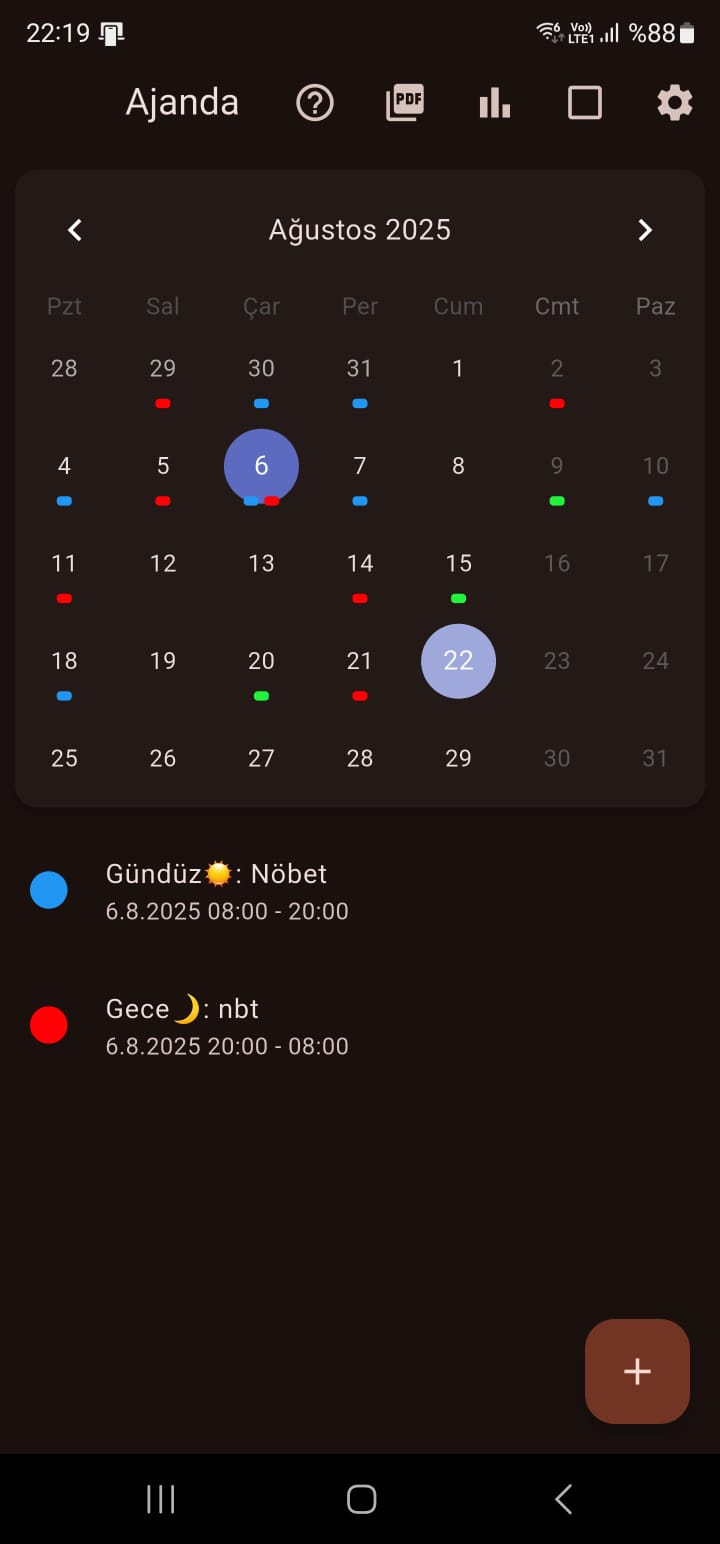Tap Ağustos 2025 to change the month
Viewport: 720px width, 1544px height.
359,230
